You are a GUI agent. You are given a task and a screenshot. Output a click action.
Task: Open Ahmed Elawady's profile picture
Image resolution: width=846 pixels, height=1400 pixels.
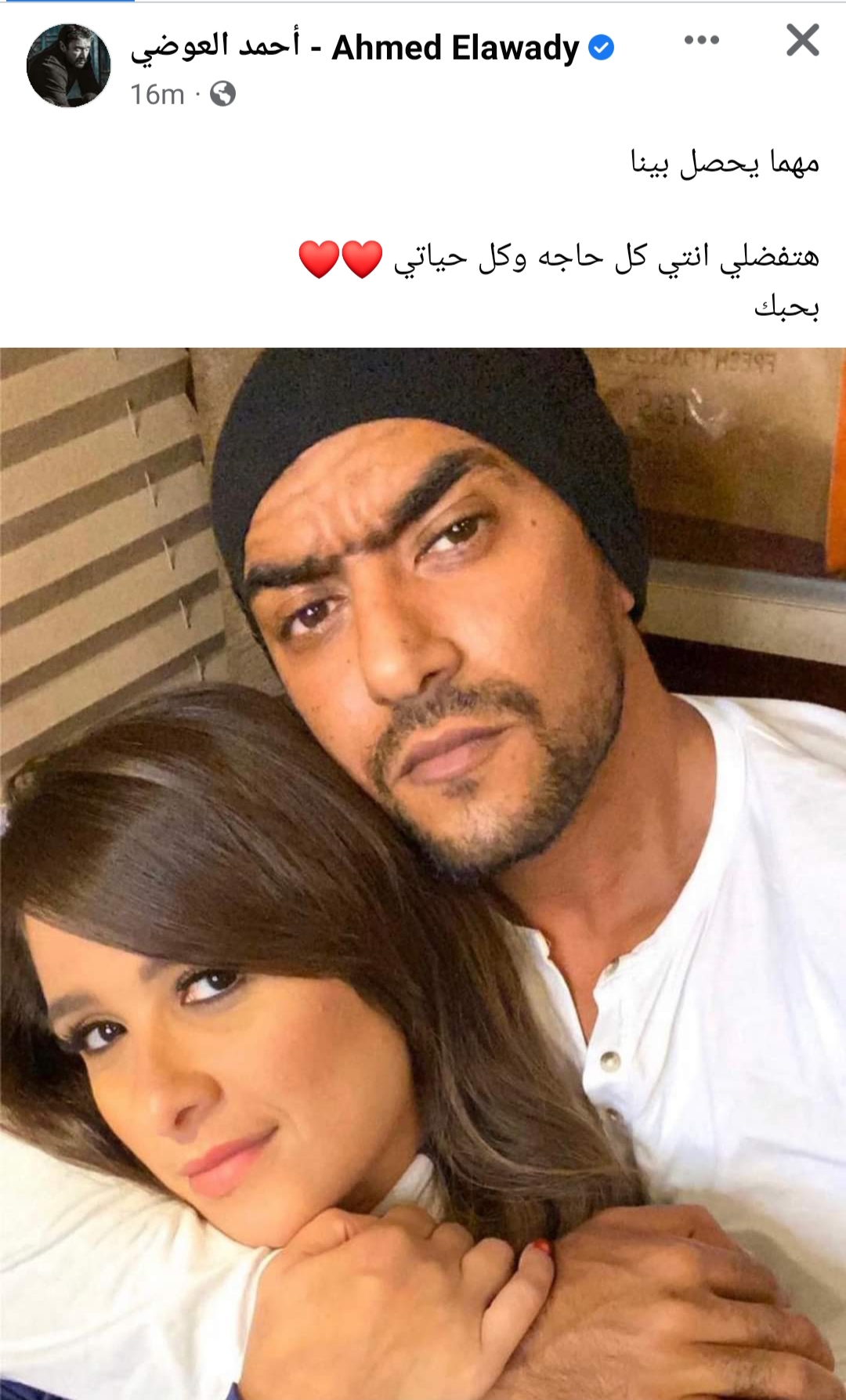coord(69,66)
